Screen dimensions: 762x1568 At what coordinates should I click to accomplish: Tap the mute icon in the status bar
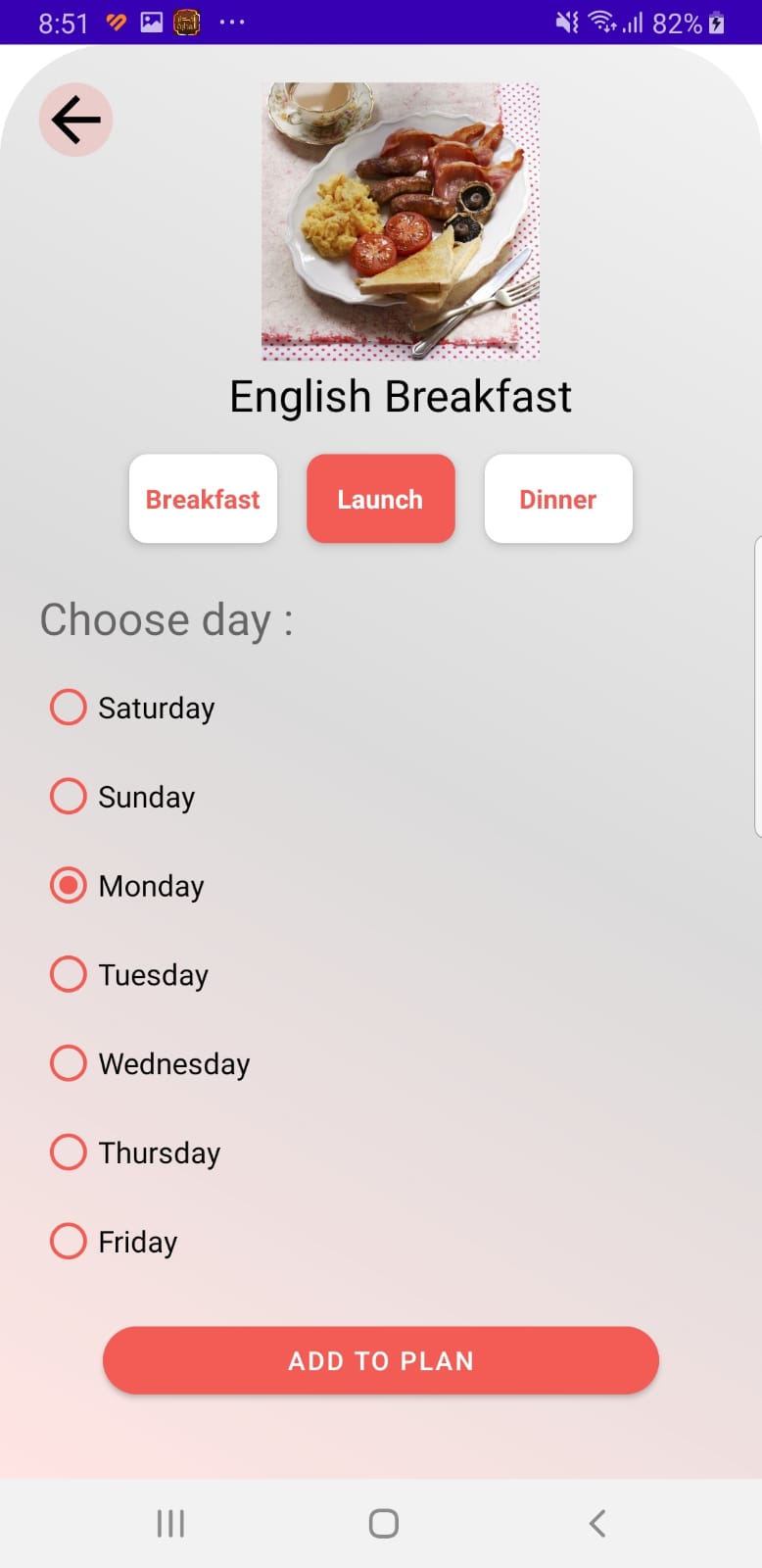[x=566, y=22]
